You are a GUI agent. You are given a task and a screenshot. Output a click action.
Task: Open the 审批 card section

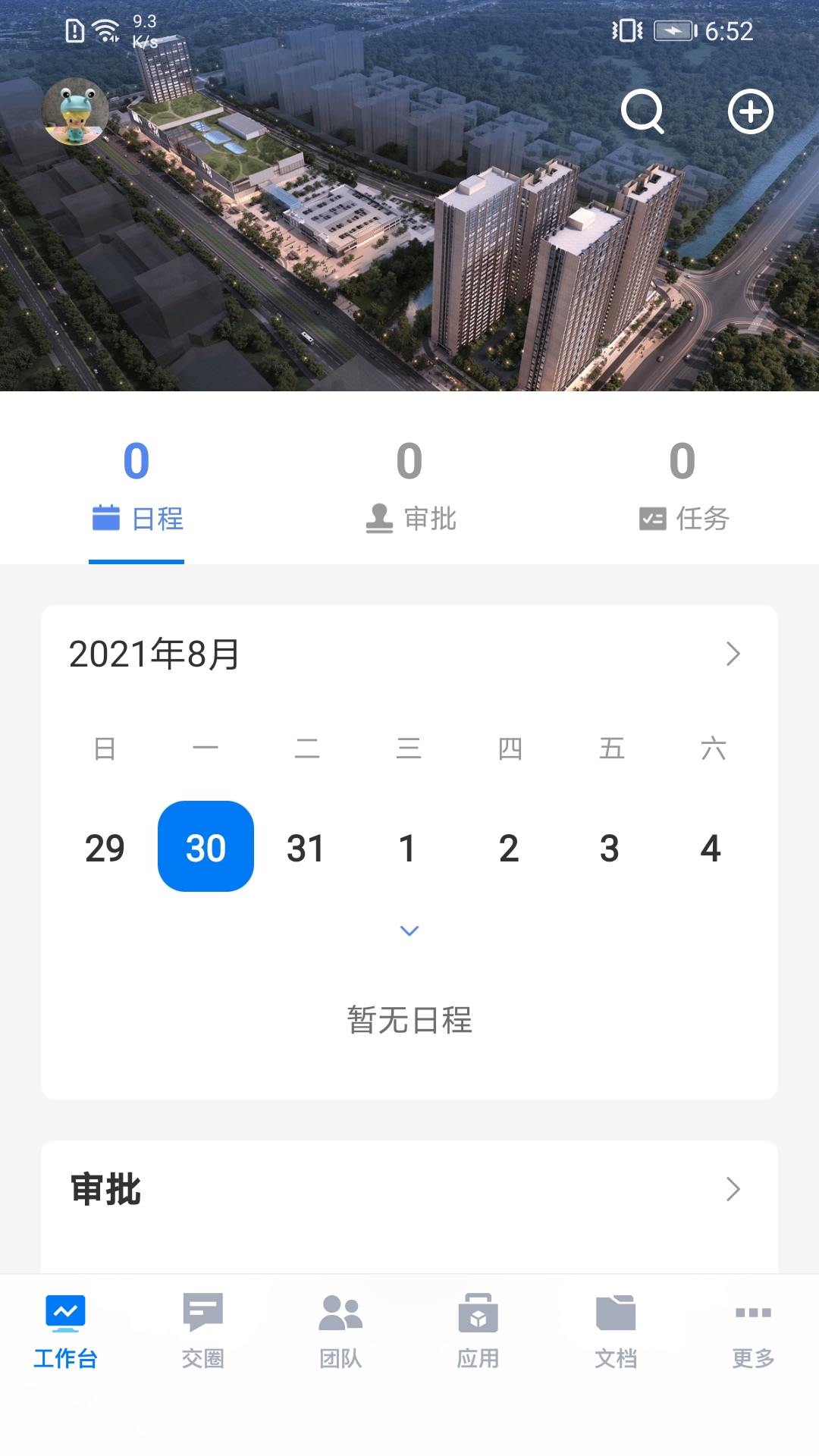(733, 1189)
